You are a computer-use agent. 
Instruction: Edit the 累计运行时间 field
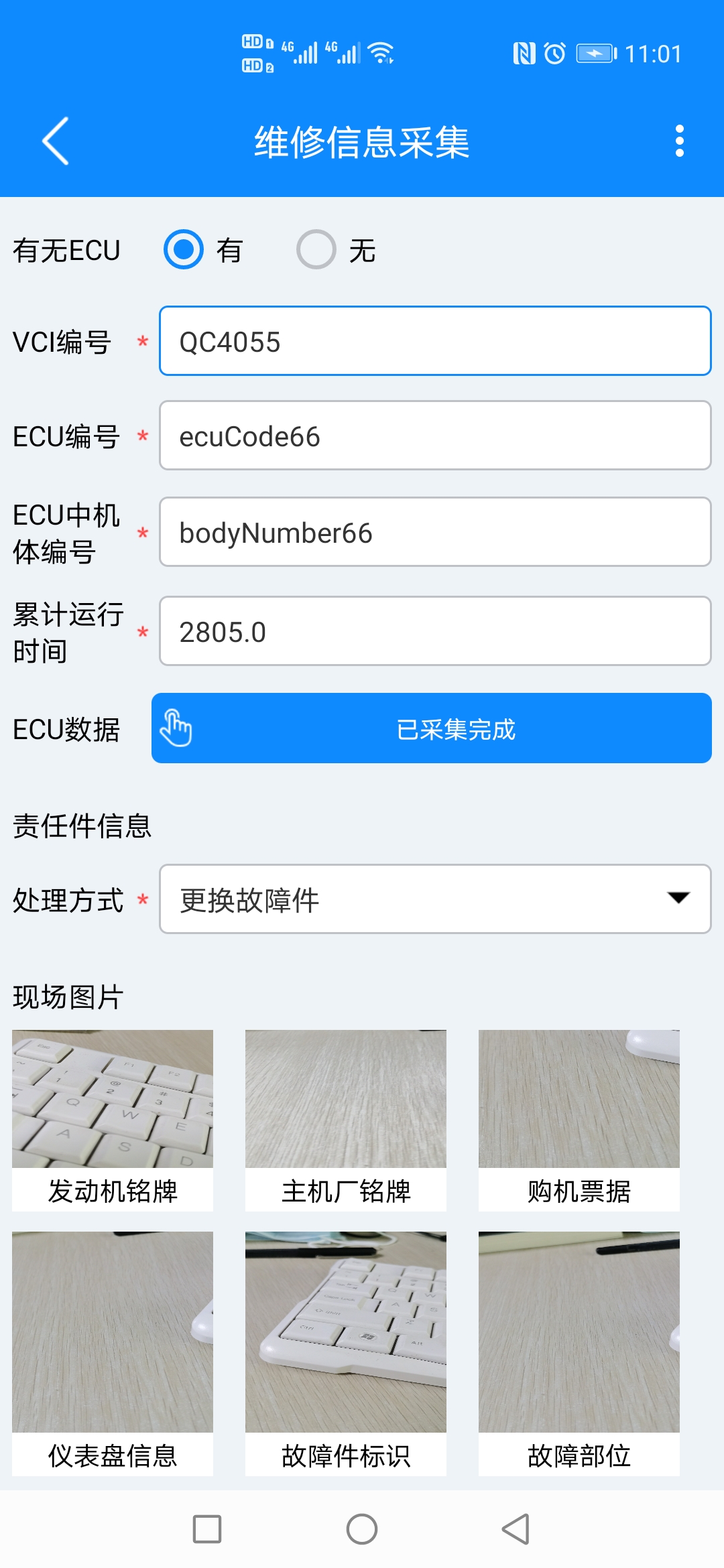(435, 631)
